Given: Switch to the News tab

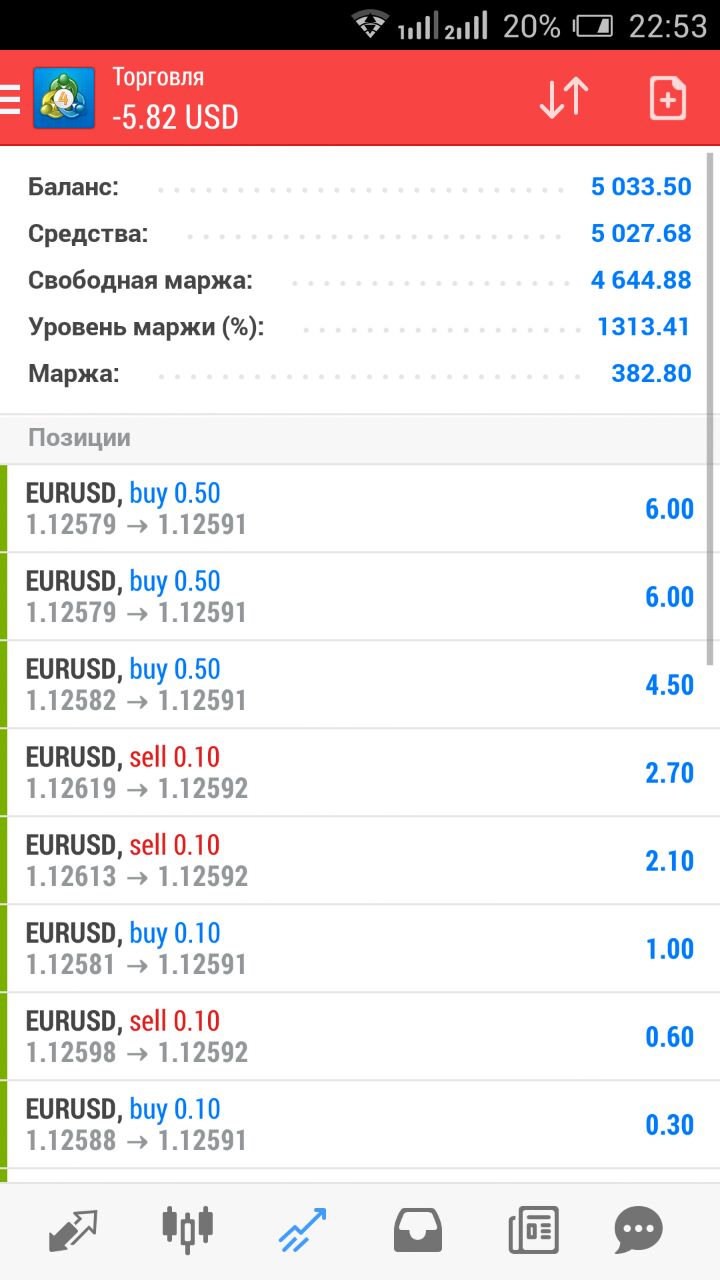Looking at the screenshot, I should click(532, 1230).
